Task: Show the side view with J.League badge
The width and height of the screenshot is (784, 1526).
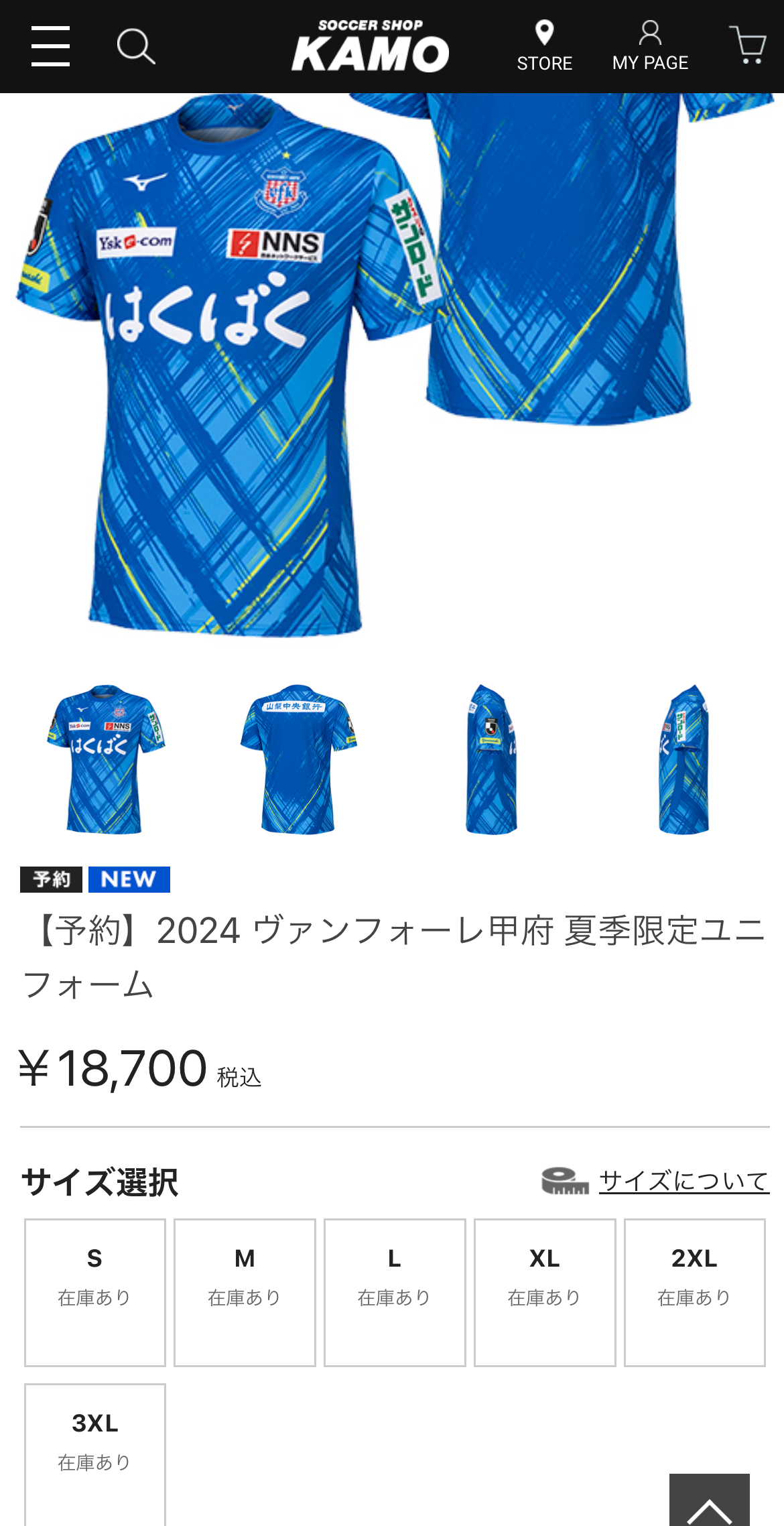Action: click(491, 759)
